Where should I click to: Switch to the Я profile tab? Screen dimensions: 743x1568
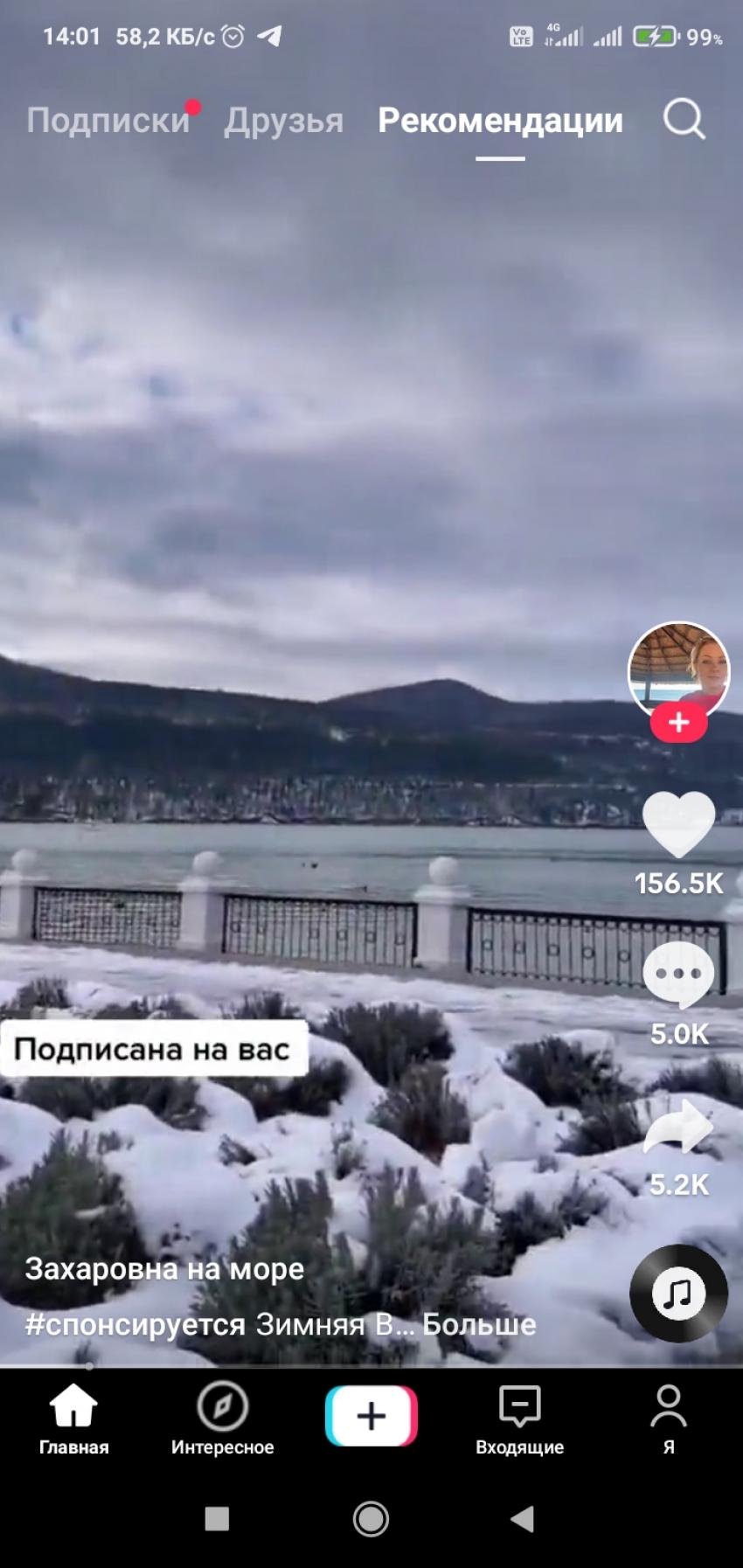(669, 1419)
